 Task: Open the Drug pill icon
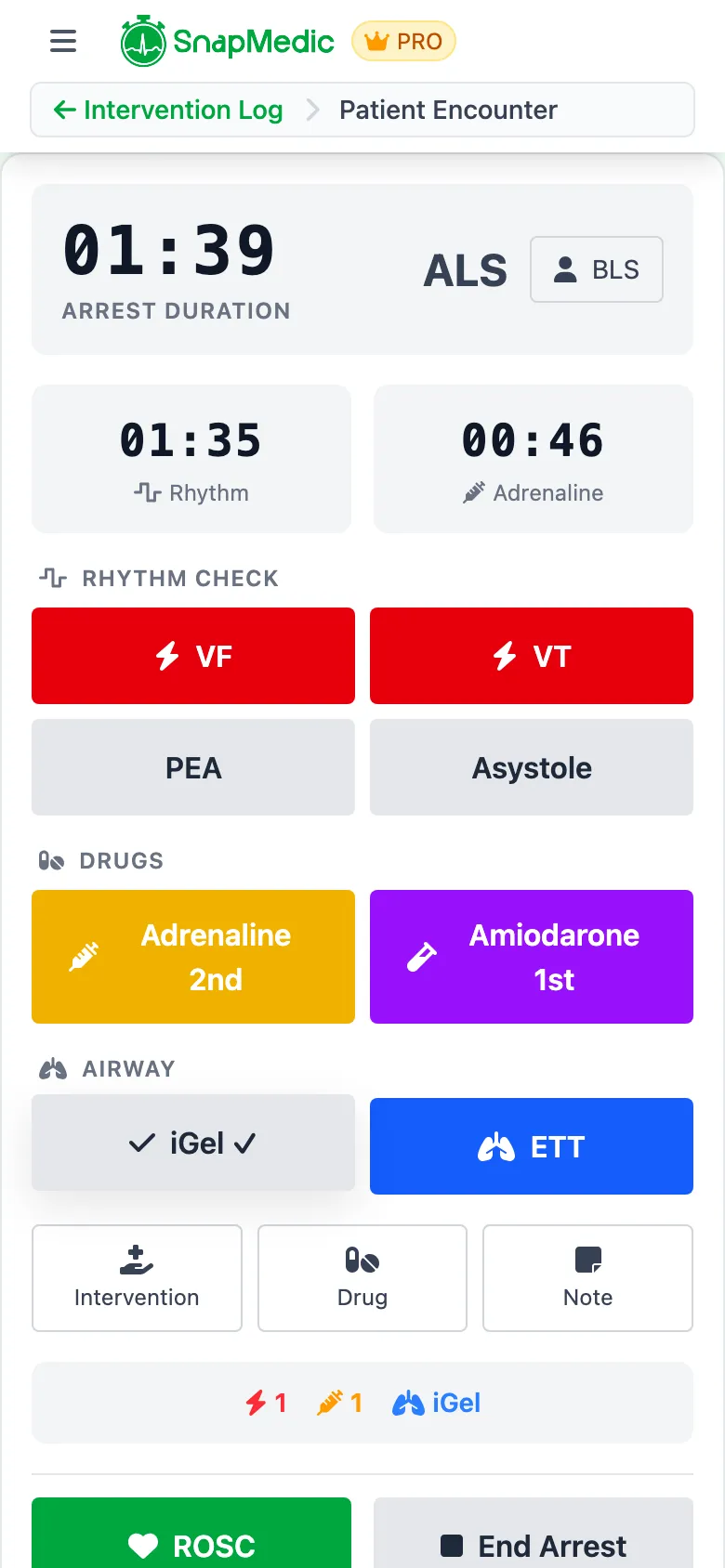coord(362,1261)
